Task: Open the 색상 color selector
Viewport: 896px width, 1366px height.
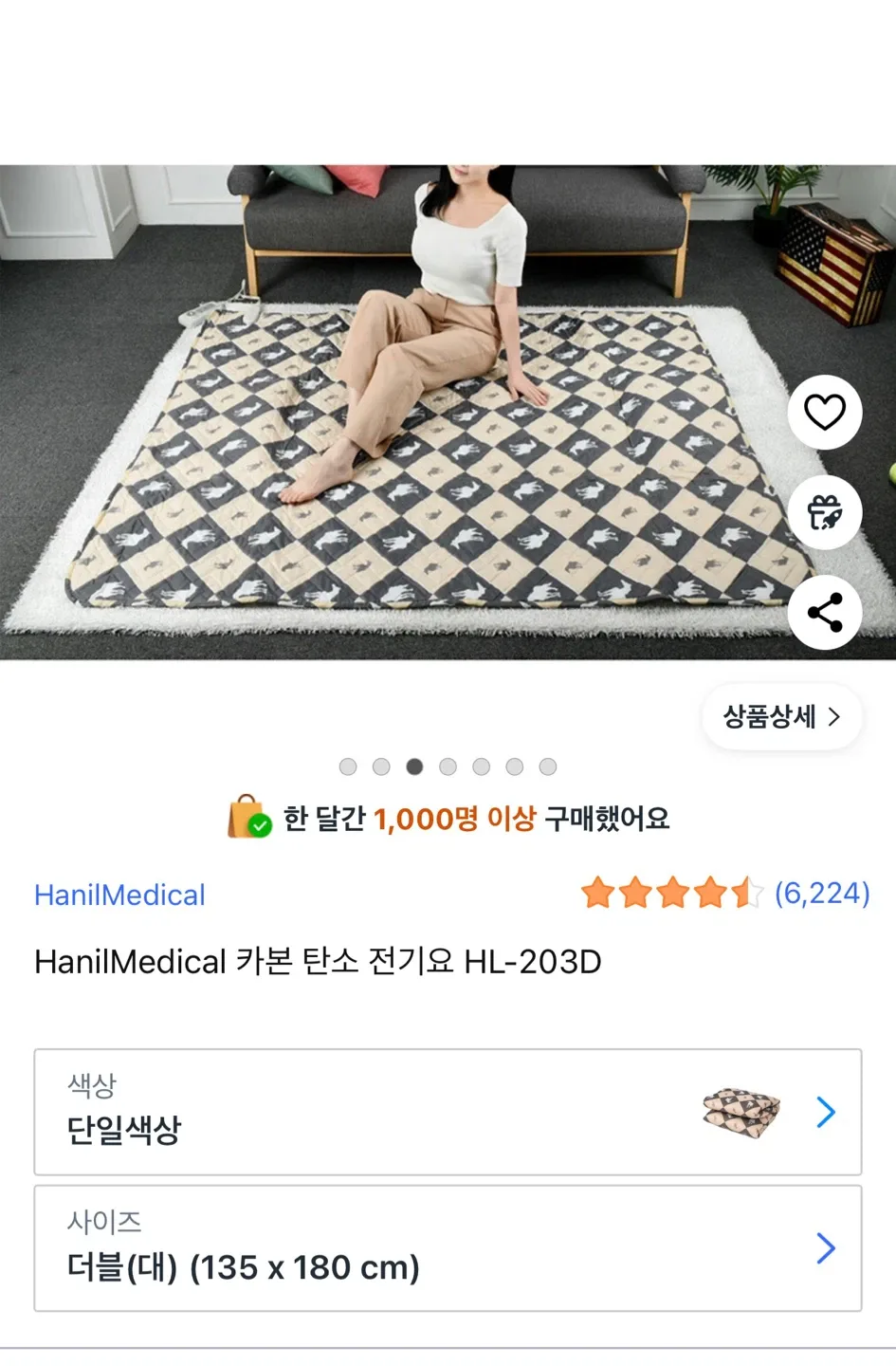Action: coord(448,1112)
